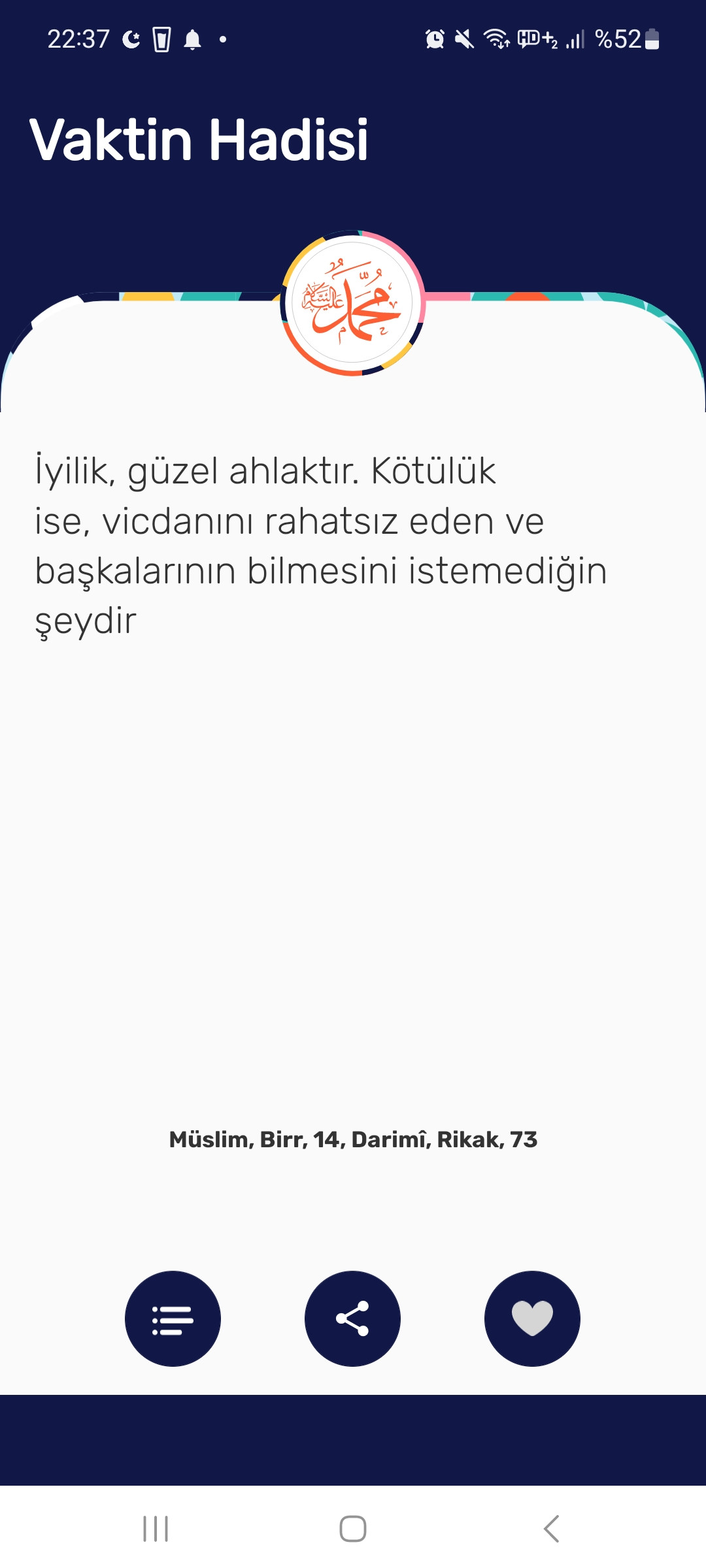The image size is (706, 1568).
Task: Tap the Wi-Fi status icon
Action: pyautogui.click(x=497, y=39)
